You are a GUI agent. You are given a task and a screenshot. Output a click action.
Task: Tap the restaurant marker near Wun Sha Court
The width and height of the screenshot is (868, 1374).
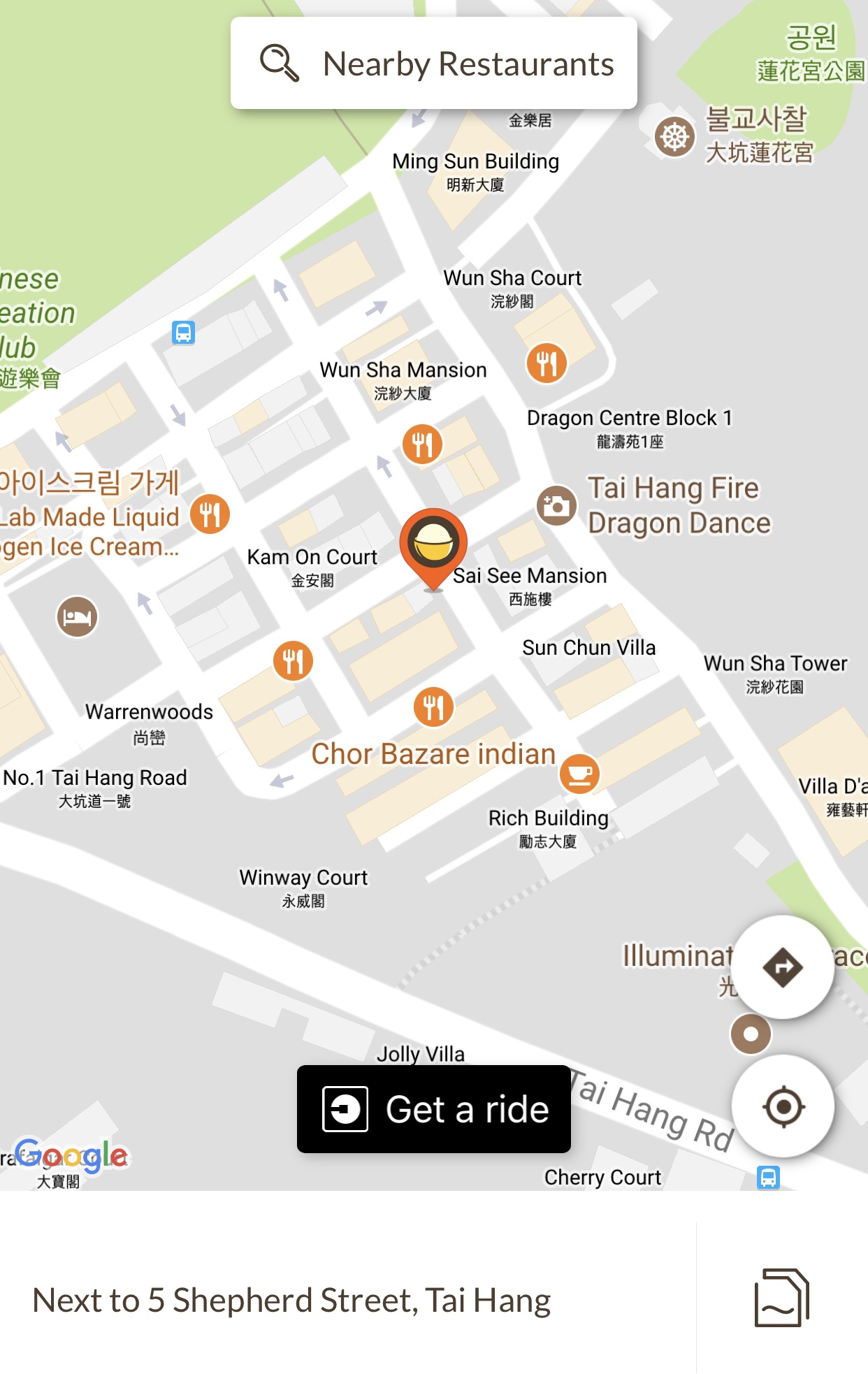click(x=547, y=363)
